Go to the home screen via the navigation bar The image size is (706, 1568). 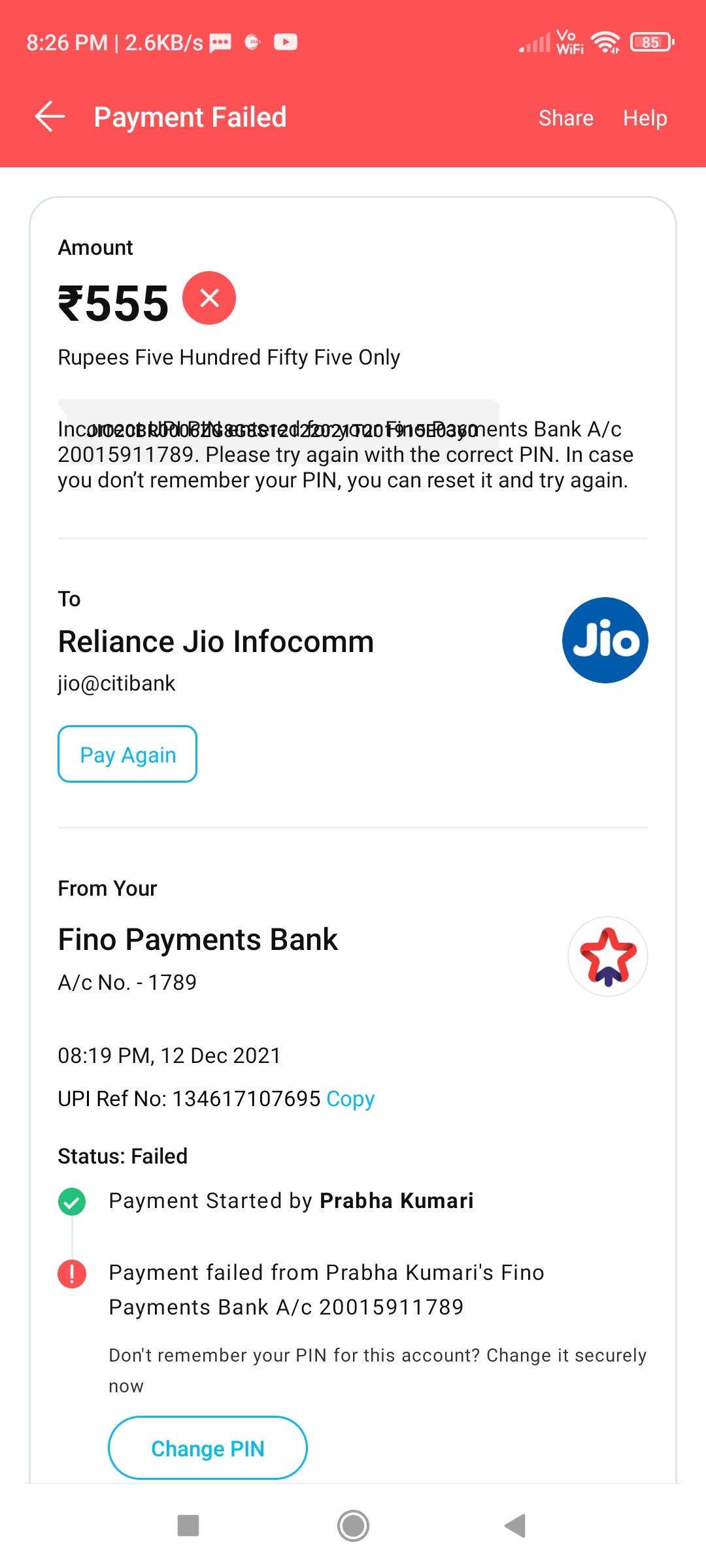coord(353,1526)
